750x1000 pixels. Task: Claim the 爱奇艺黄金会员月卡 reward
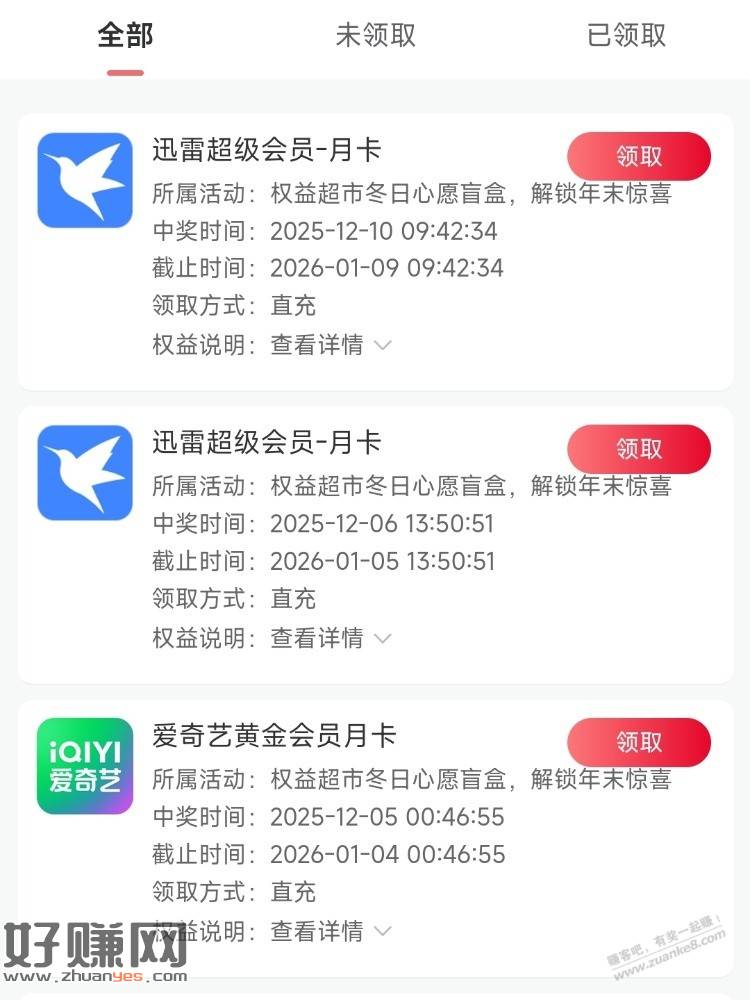point(640,742)
